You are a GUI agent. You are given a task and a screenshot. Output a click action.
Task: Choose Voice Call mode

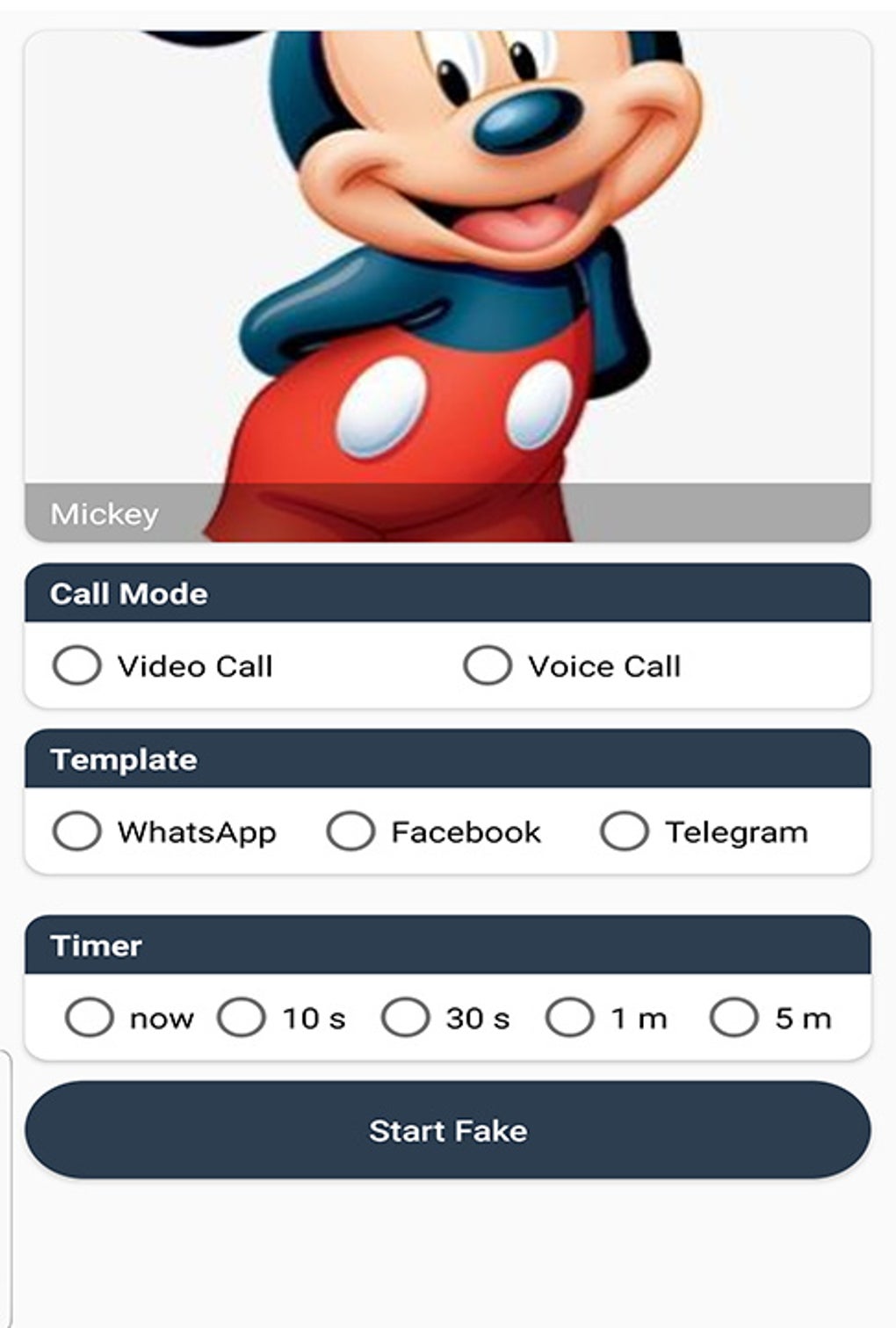click(x=488, y=665)
